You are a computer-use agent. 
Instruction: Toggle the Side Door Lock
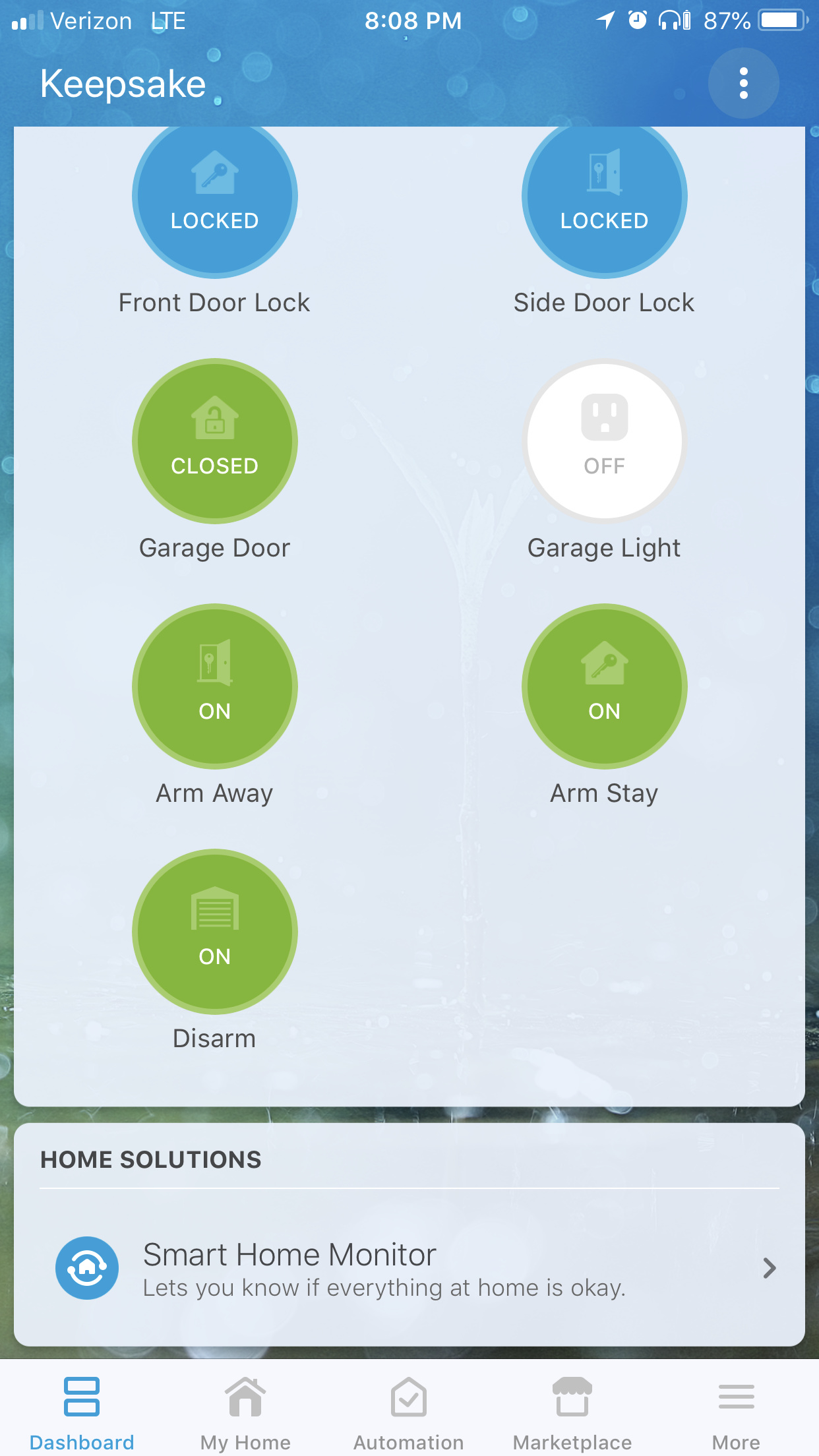coord(604,198)
